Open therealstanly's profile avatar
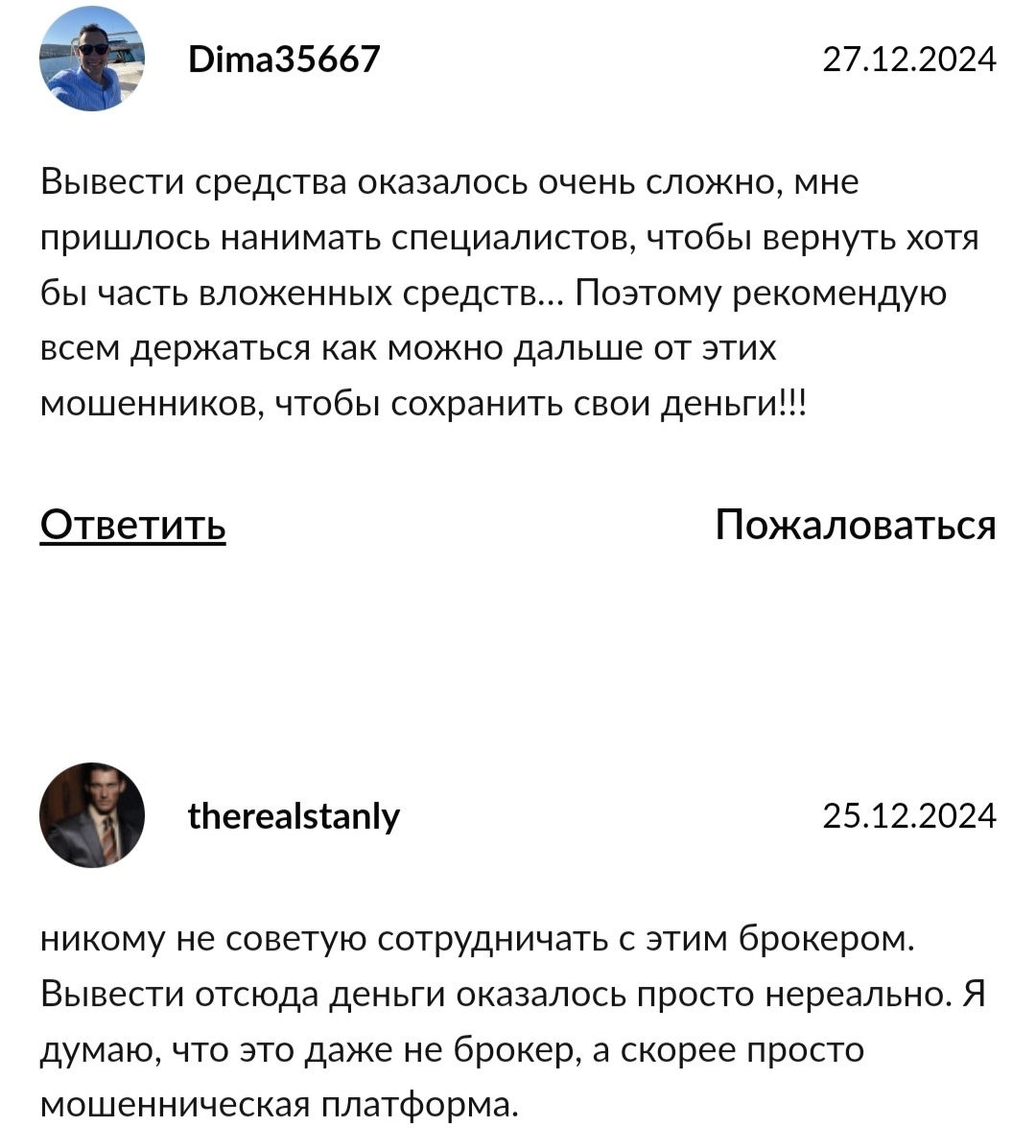This screenshot has height=1148, width=1036. (92, 815)
